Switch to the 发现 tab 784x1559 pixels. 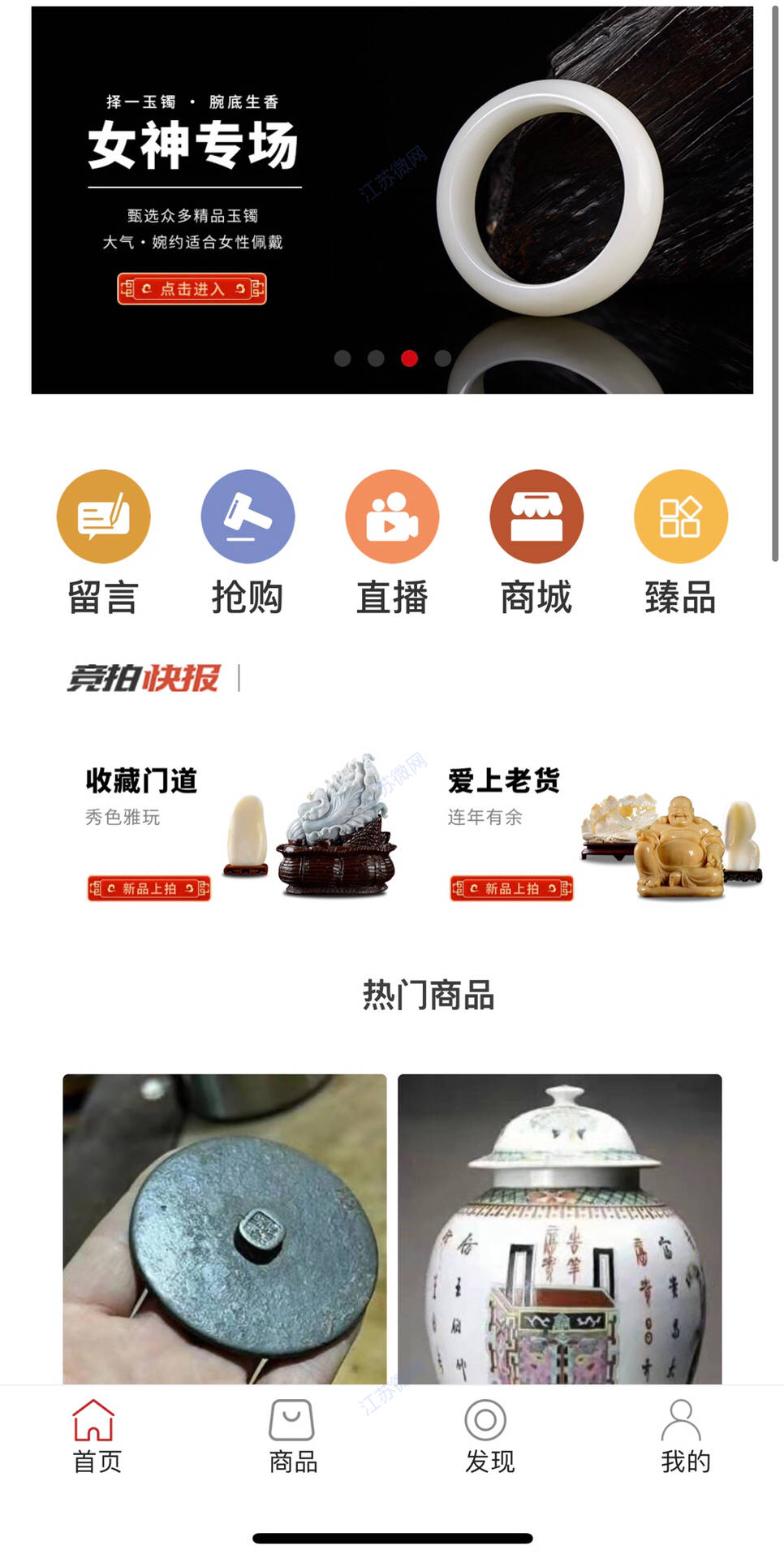489,1436
